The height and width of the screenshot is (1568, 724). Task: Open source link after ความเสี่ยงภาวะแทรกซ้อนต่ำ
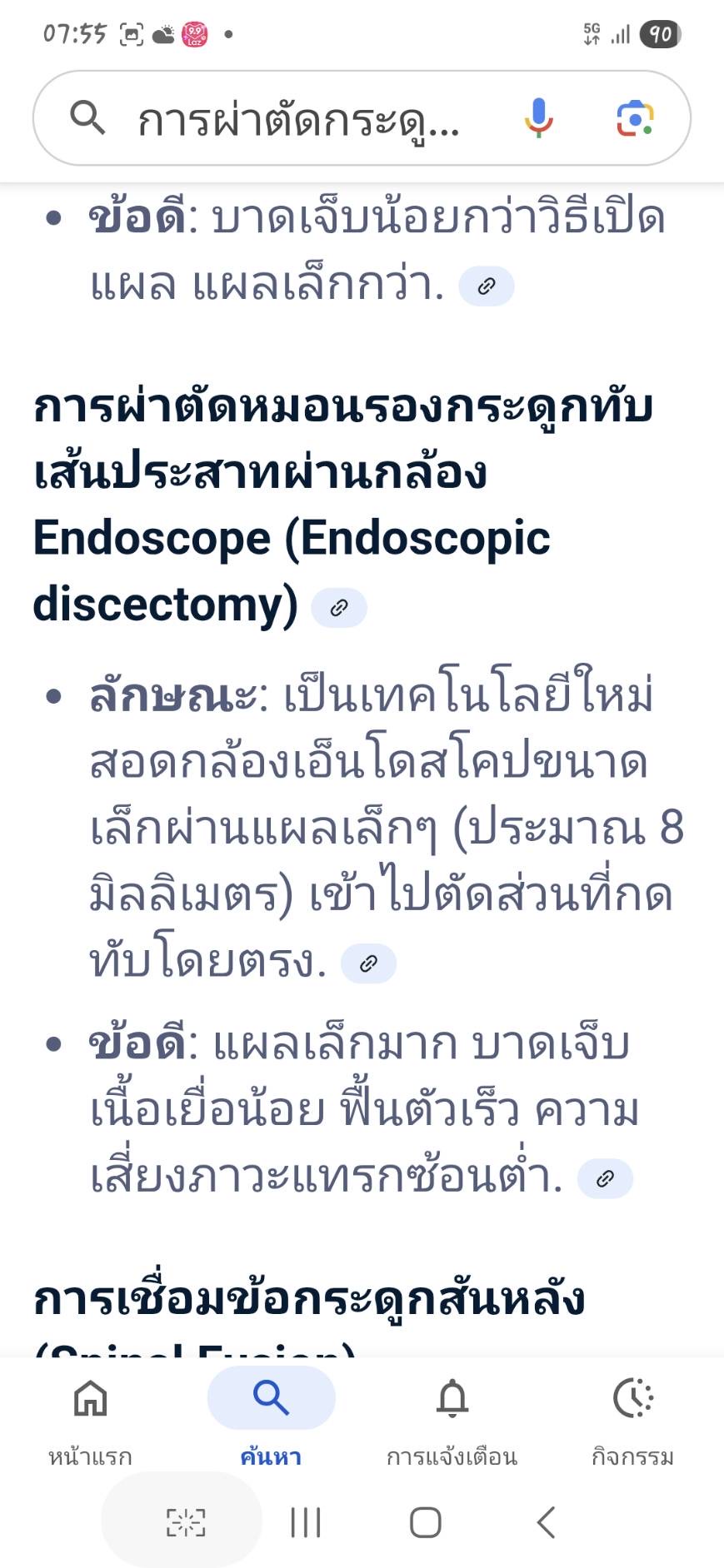tap(606, 1178)
